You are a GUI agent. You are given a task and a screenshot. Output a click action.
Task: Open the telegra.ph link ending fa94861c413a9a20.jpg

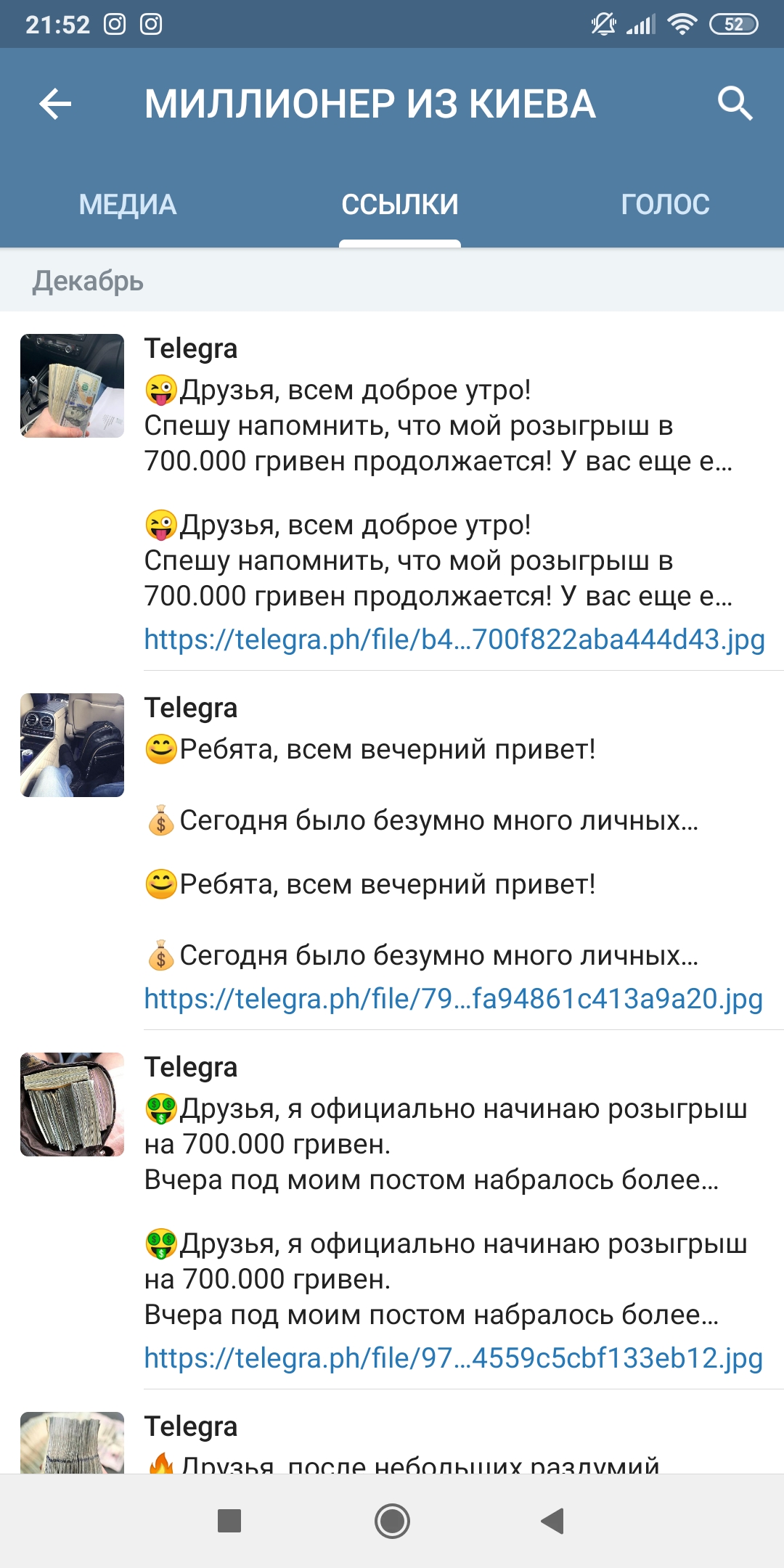[x=454, y=999]
